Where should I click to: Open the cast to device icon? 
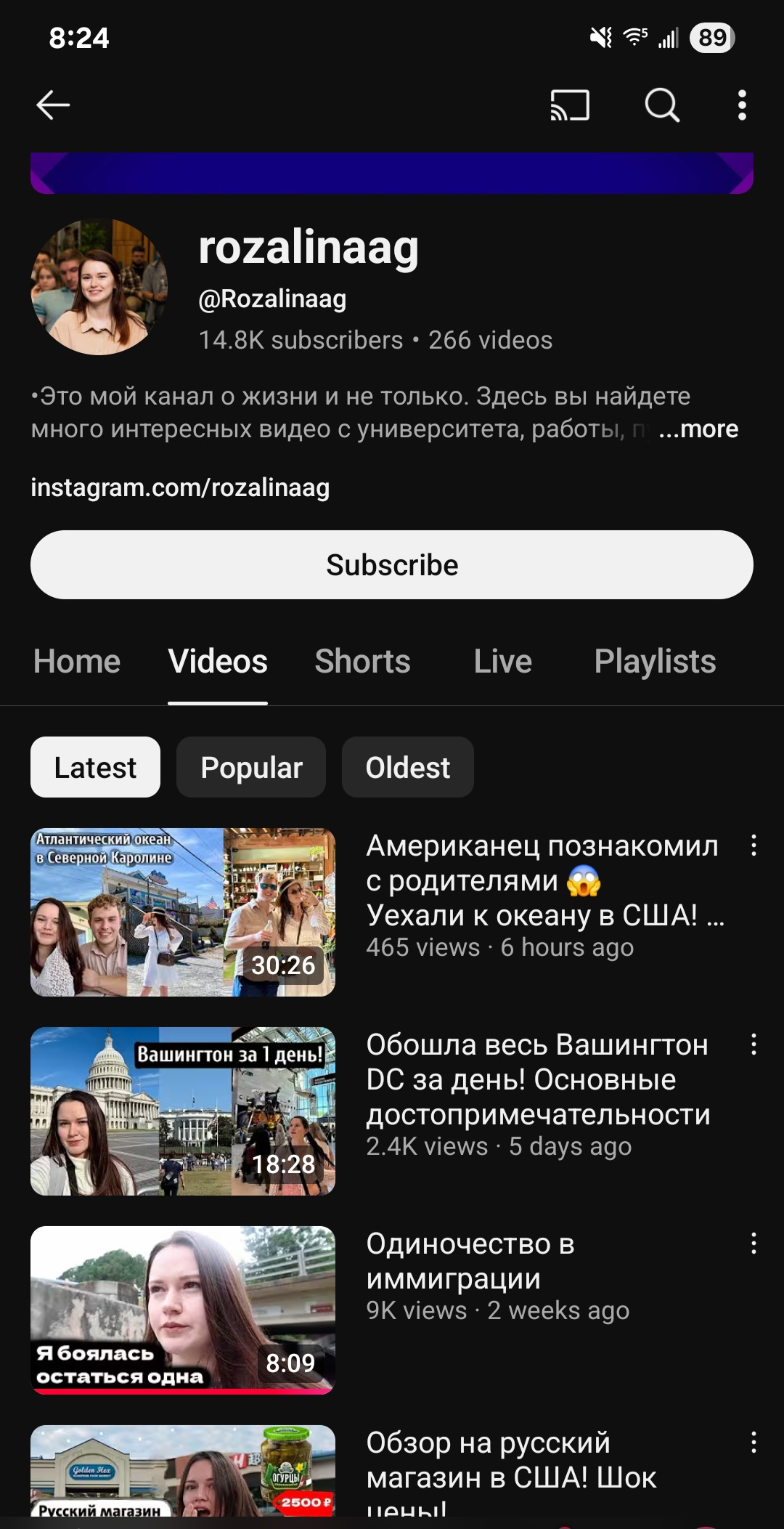point(570,105)
